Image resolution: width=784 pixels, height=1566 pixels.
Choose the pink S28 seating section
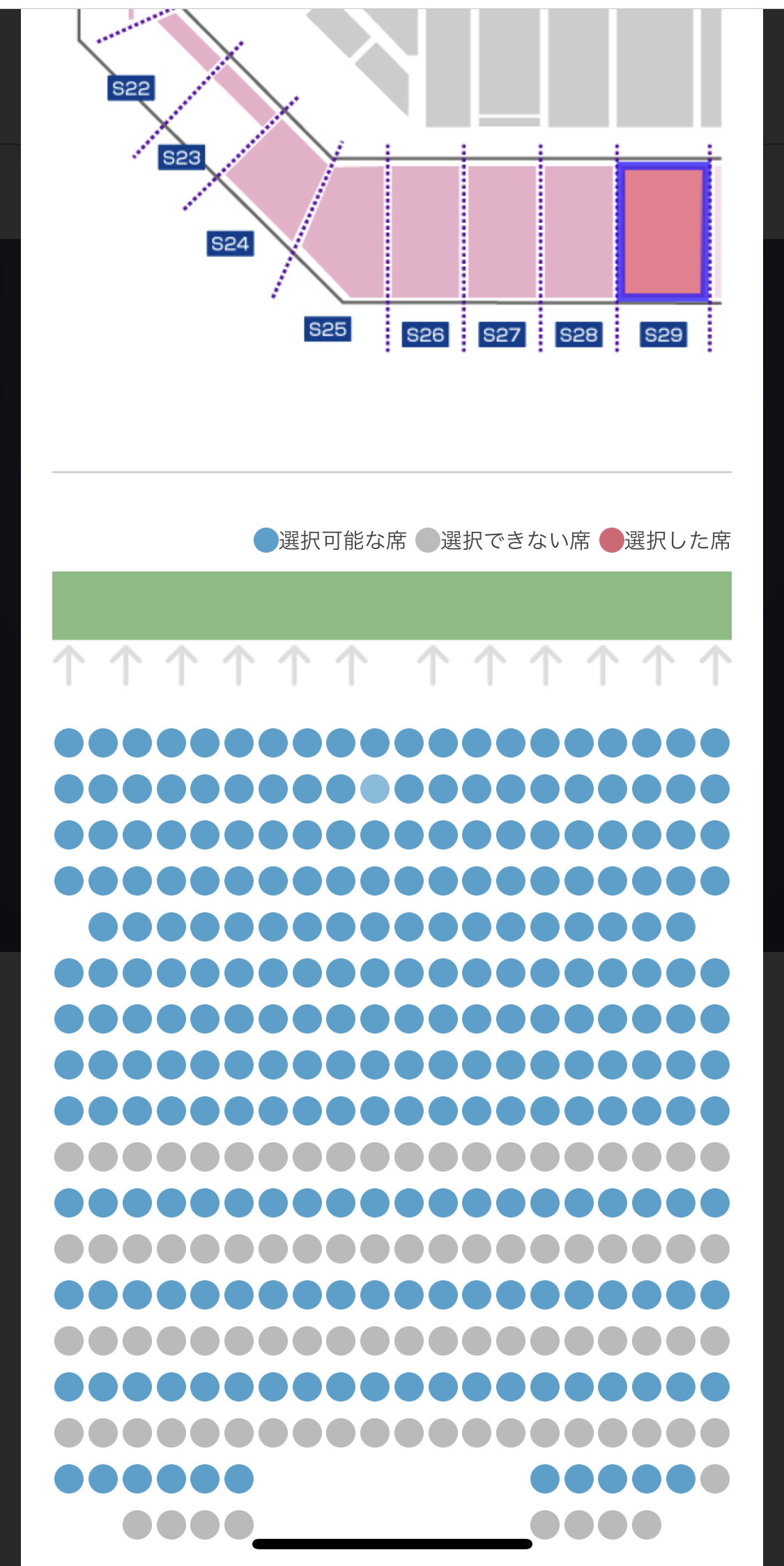click(578, 231)
